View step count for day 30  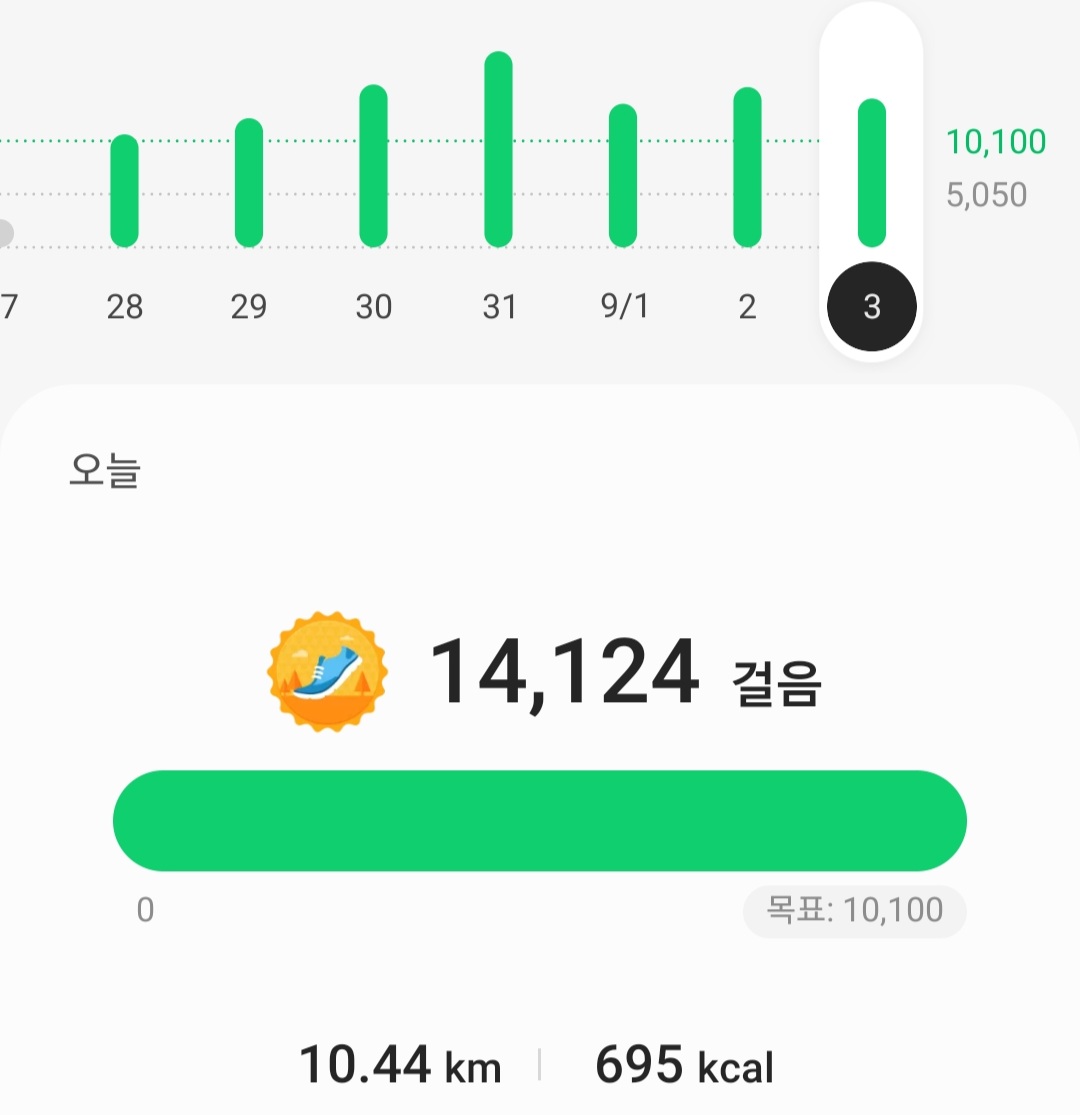click(x=373, y=166)
